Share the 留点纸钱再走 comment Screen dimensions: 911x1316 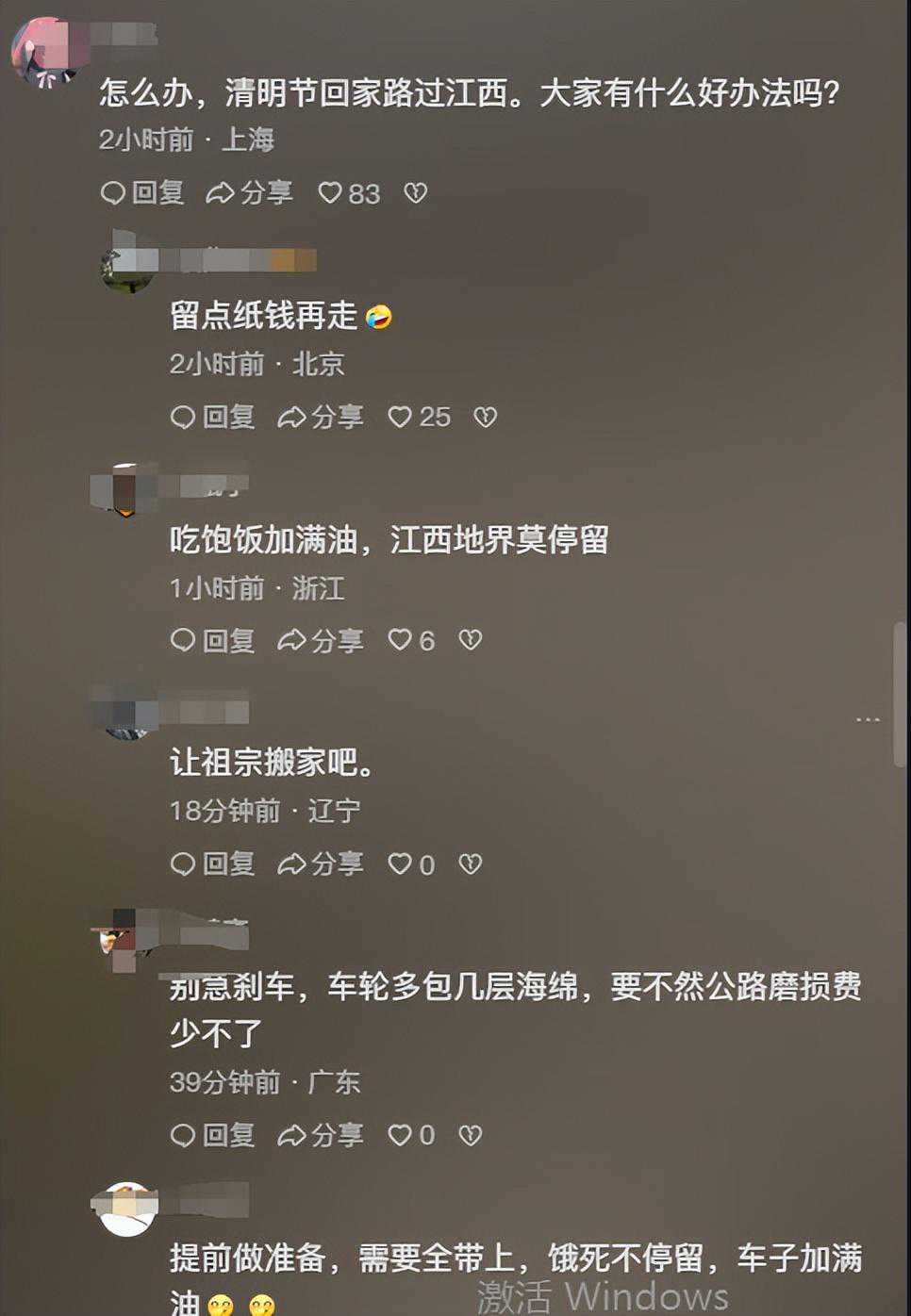coord(321,417)
